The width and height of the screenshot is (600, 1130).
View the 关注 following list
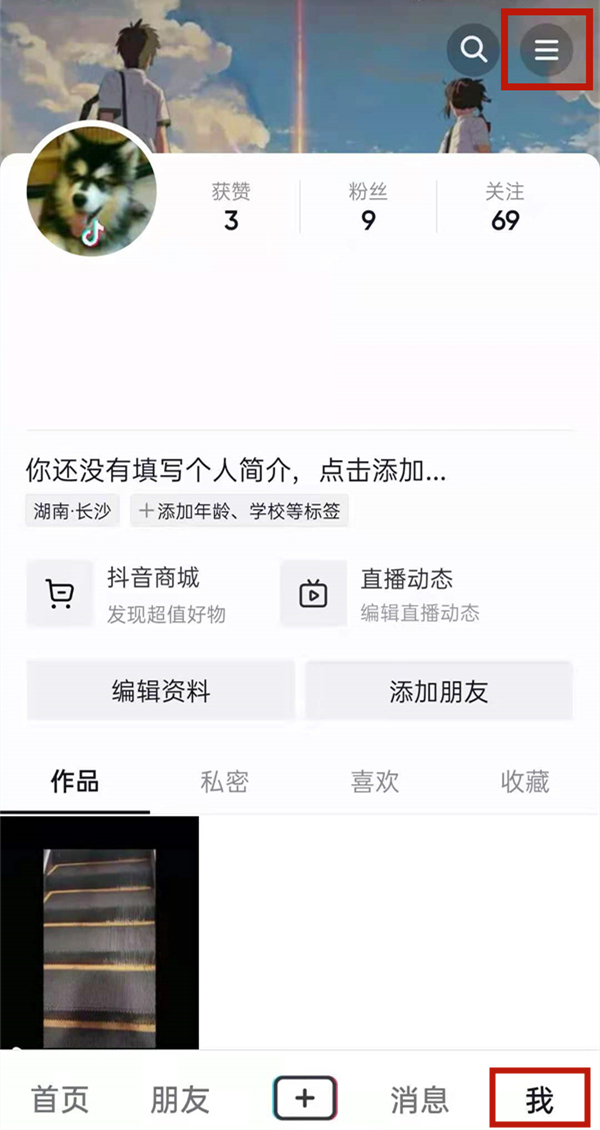[x=505, y=207]
